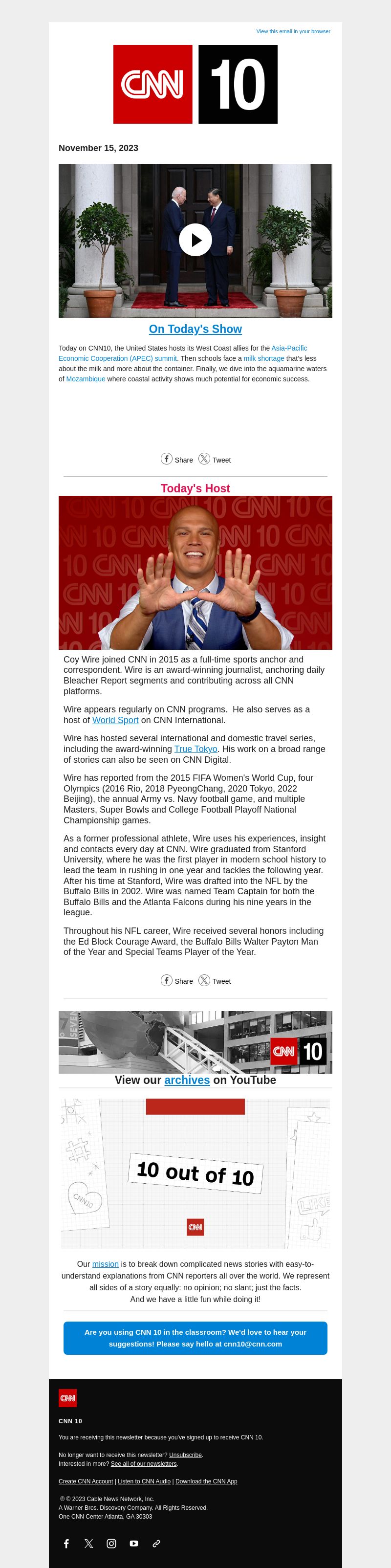The image size is (391, 1568).
Task: Open the Asia-Pacific Economic Cooperation summit link
Action: 289,348
